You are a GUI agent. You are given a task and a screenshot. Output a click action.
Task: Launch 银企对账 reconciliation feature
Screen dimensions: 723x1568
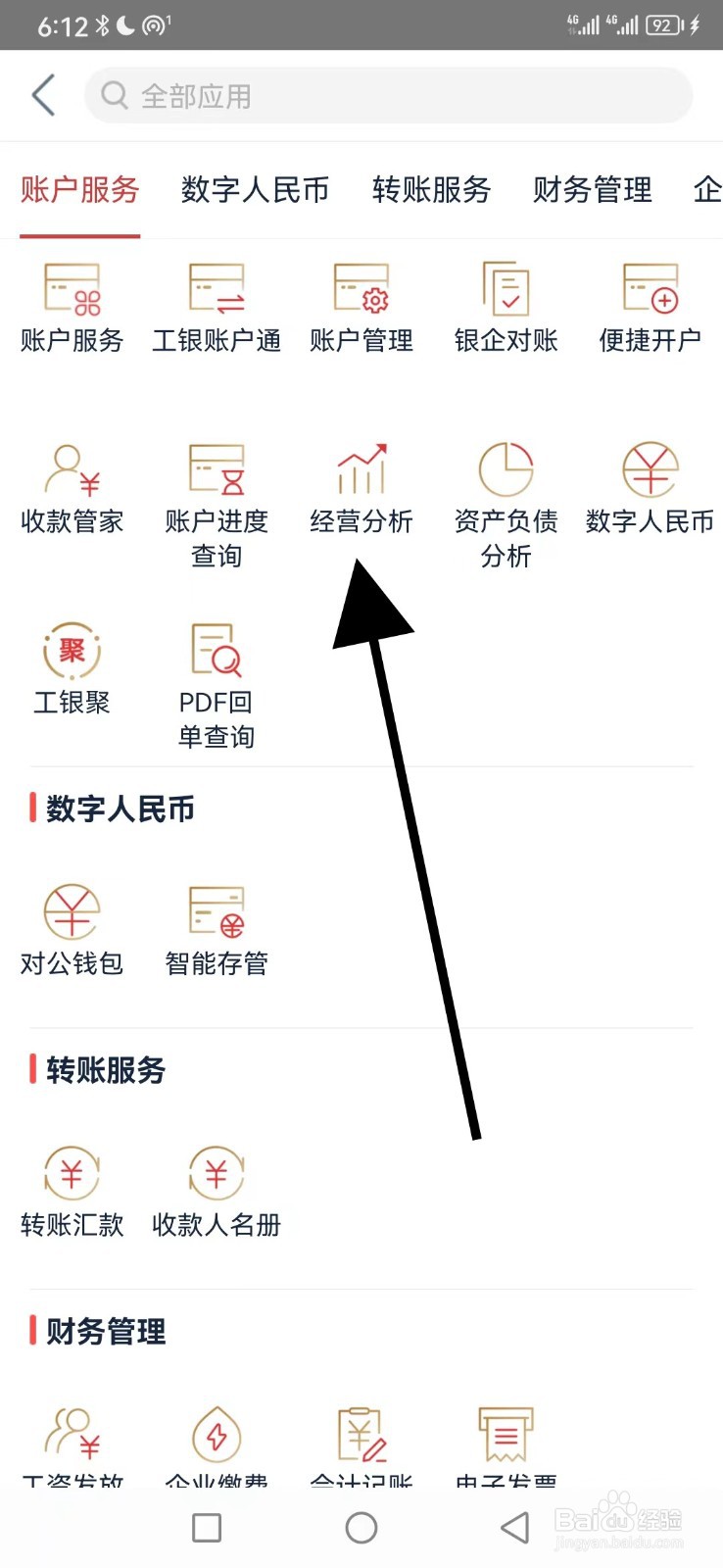(505, 304)
